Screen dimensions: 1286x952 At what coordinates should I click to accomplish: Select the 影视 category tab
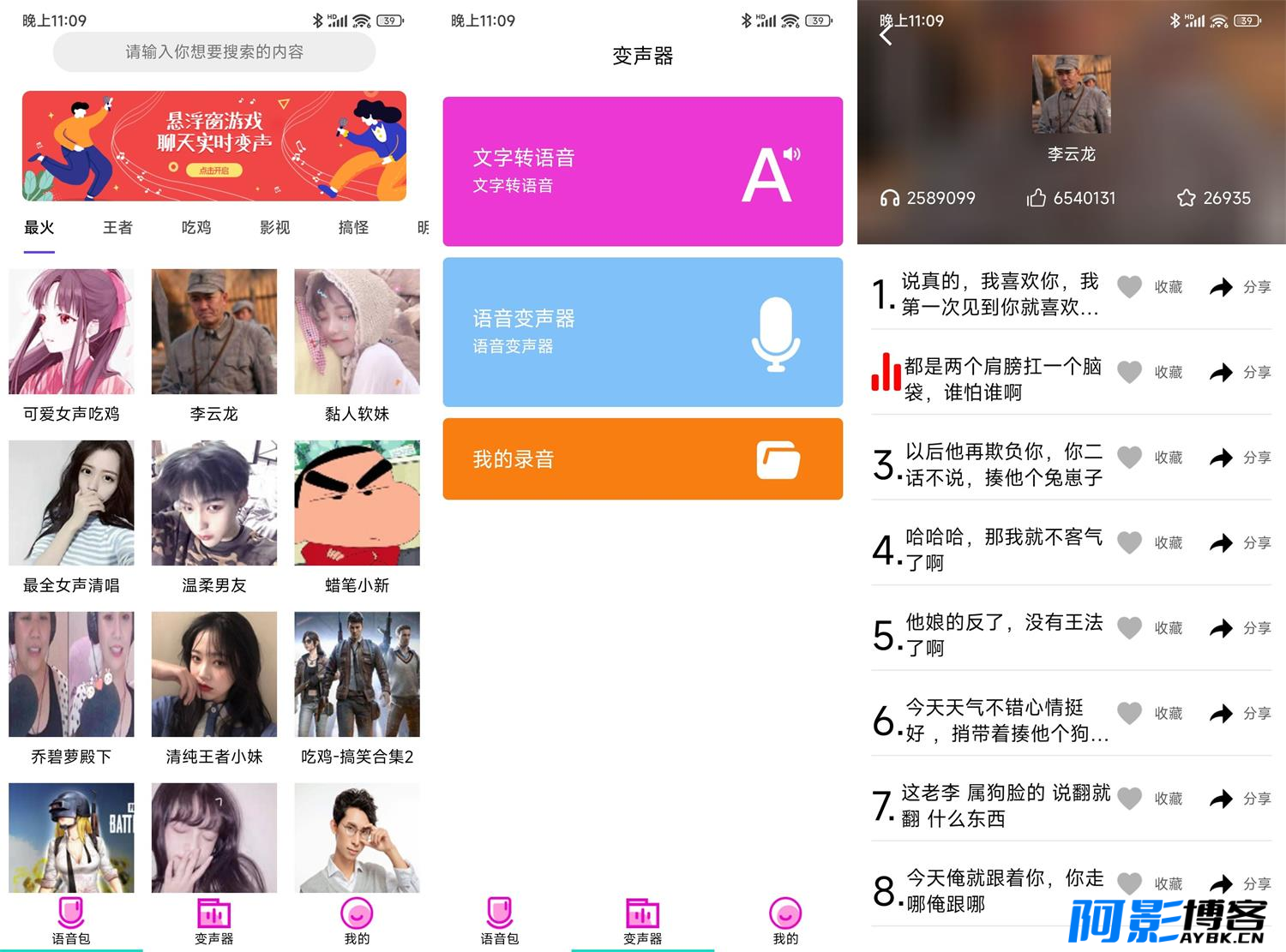[274, 227]
